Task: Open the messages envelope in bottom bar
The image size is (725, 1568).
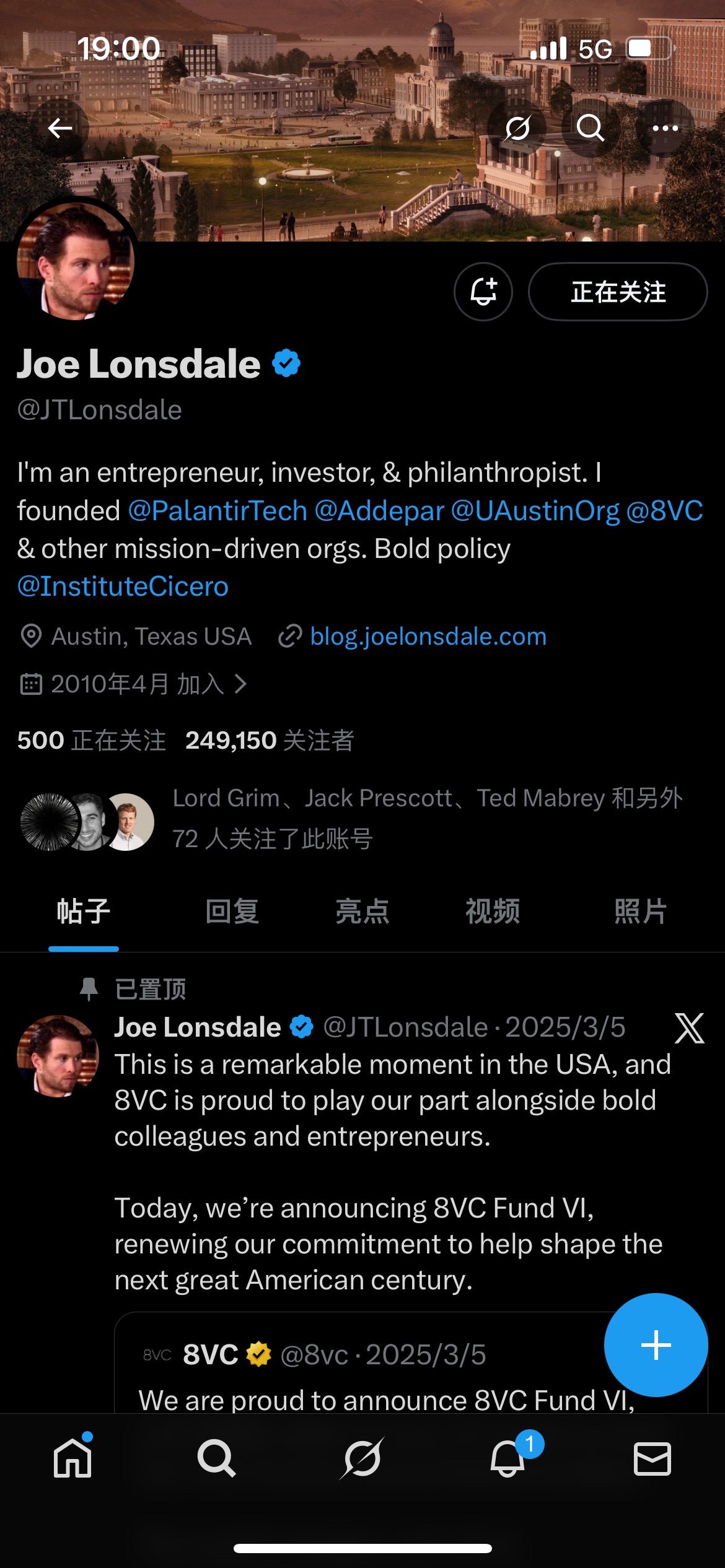Action: click(652, 1458)
